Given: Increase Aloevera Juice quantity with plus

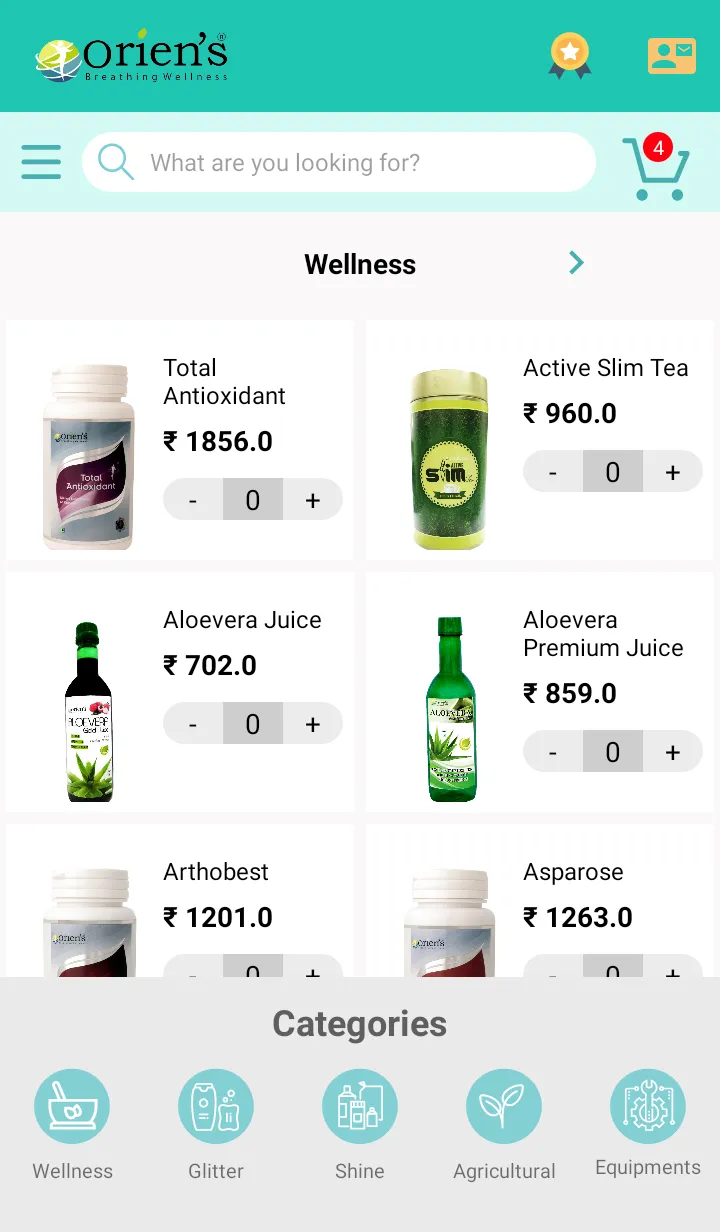Looking at the screenshot, I should (x=313, y=723).
